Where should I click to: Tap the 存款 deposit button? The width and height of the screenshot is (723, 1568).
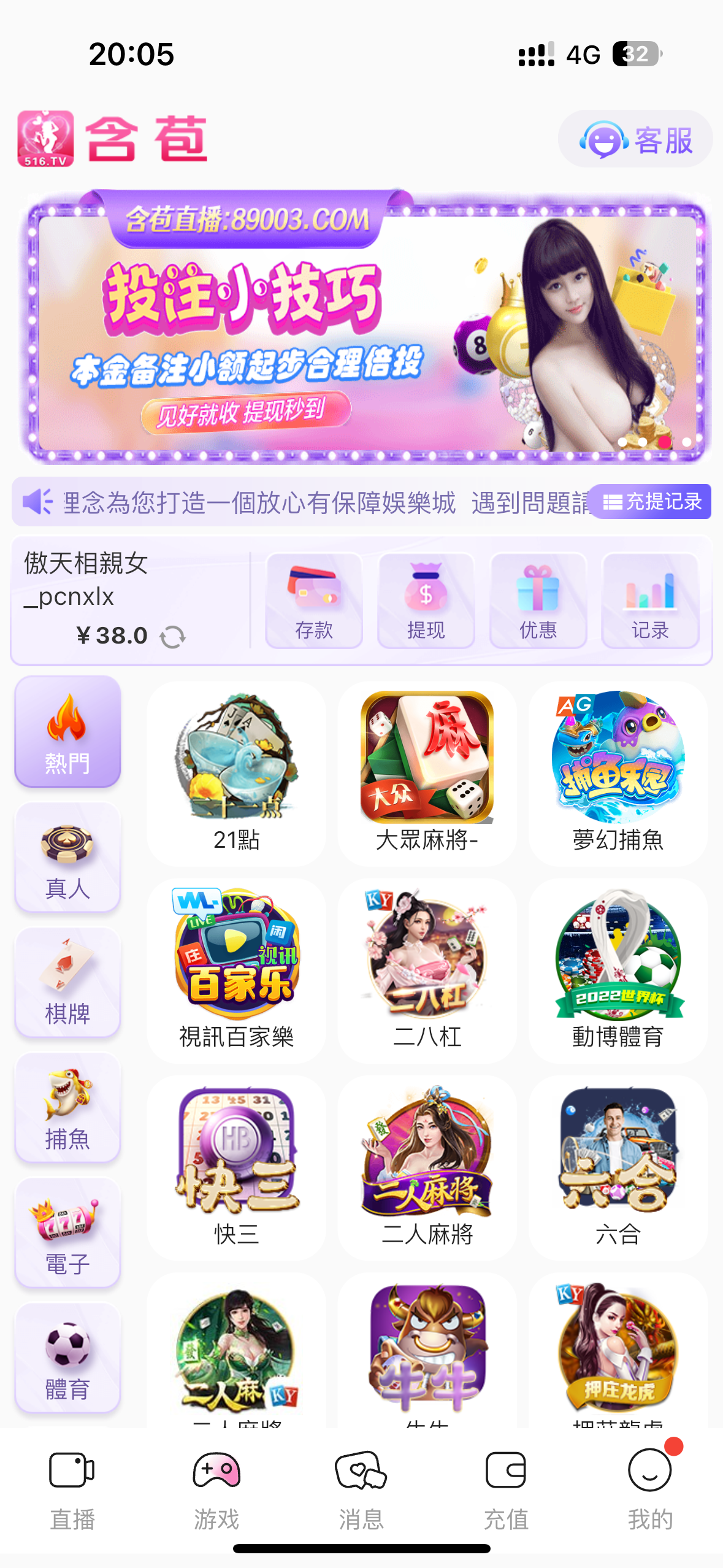tap(314, 601)
